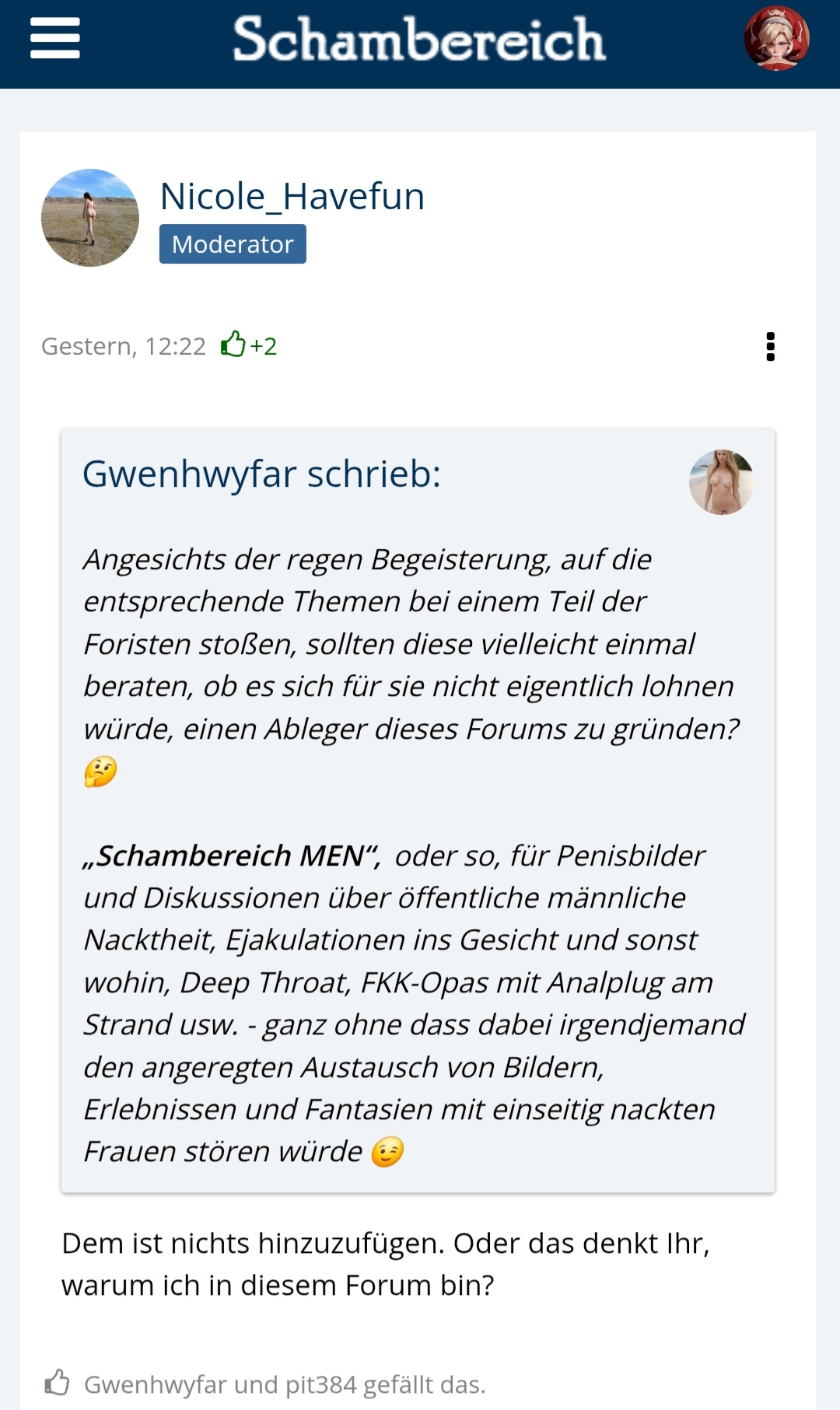The width and height of the screenshot is (840, 1410).
Task: Open Gwenhwyfar's avatar in the quote
Action: click(721, 482)
